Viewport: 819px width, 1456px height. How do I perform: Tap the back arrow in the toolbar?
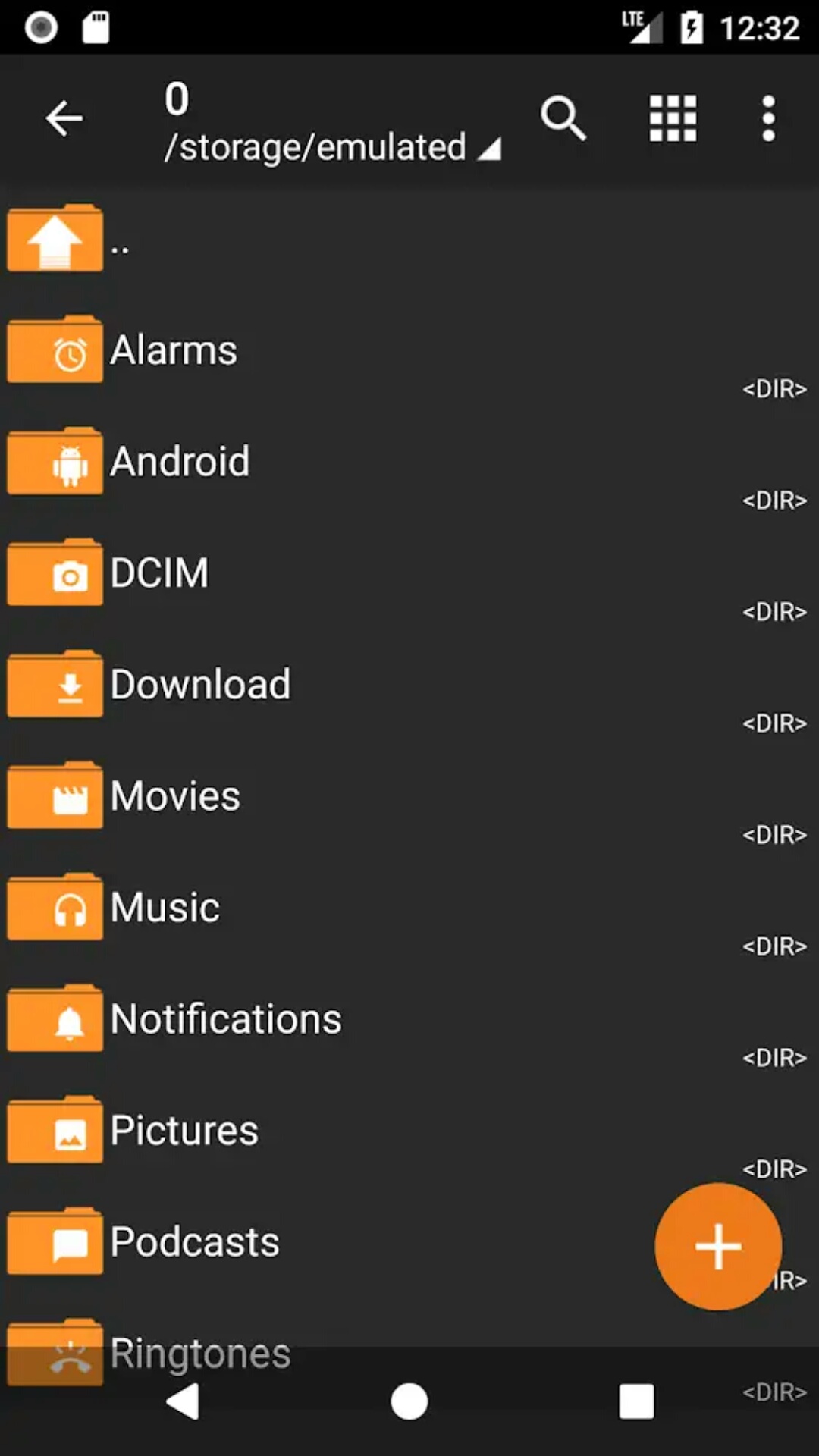[64, 119]
